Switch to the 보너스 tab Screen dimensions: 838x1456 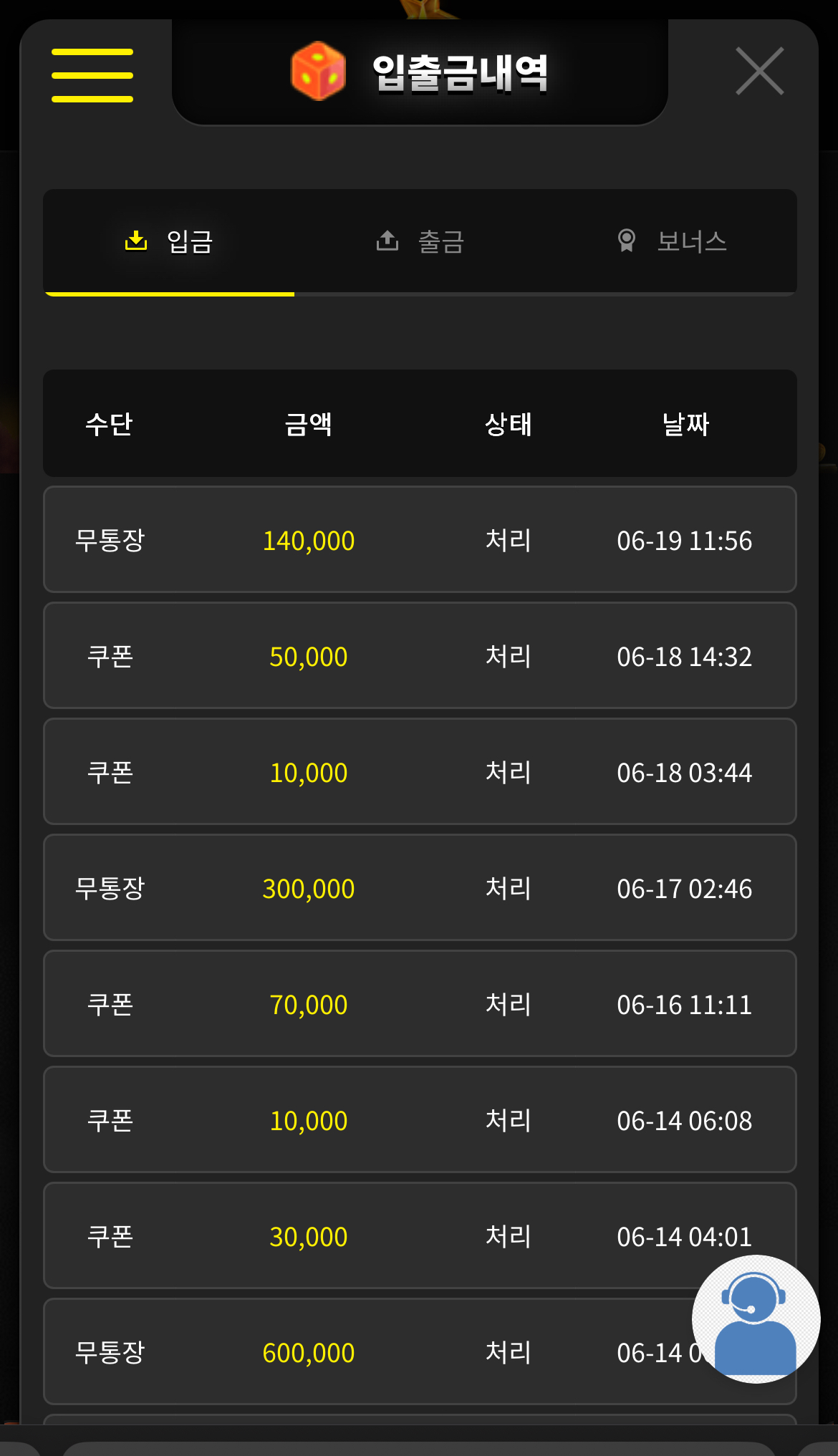pyautogui.click(x=672, y=241)
